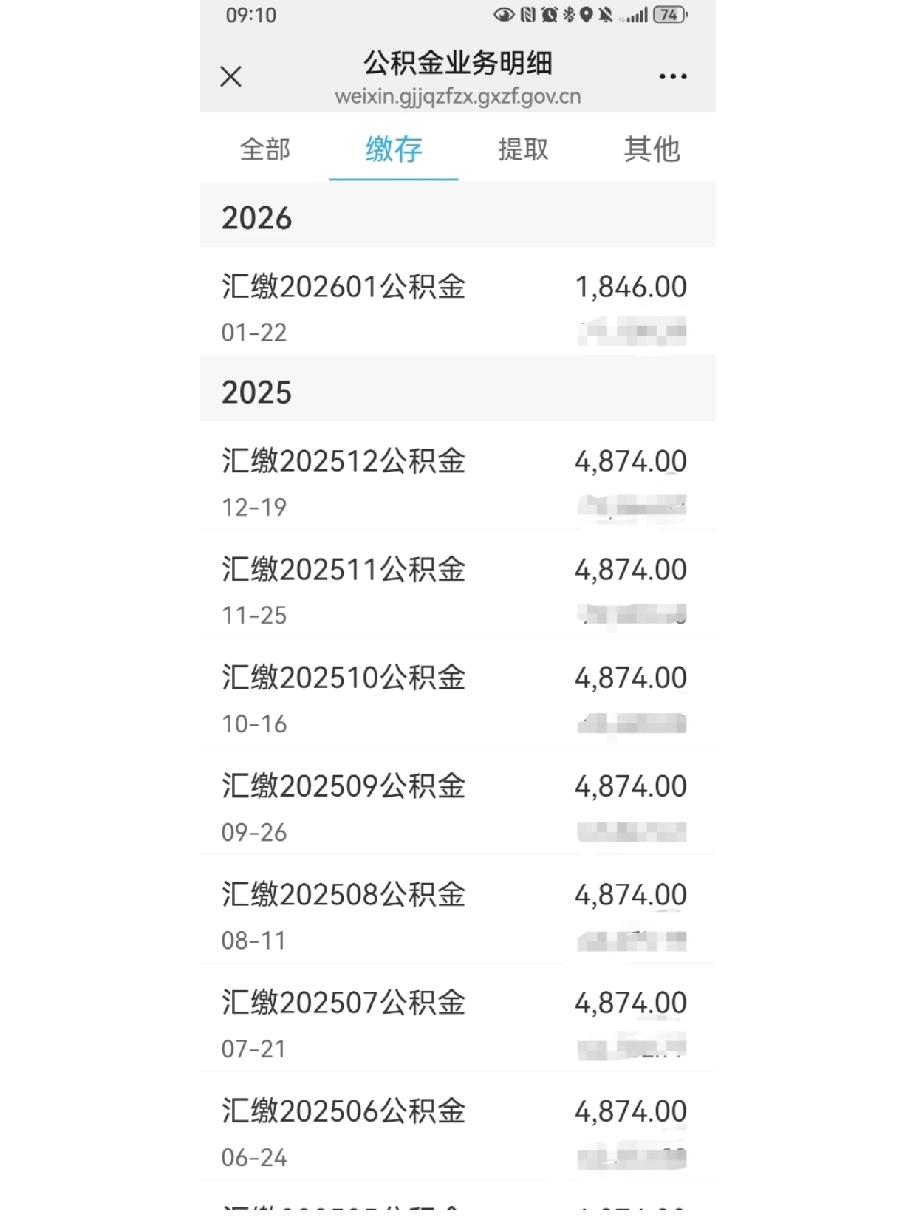Switch to the 全部 tab
The height and width of the screenshot is (1219, 916).
pyautogui.click(x=265, y=150)
